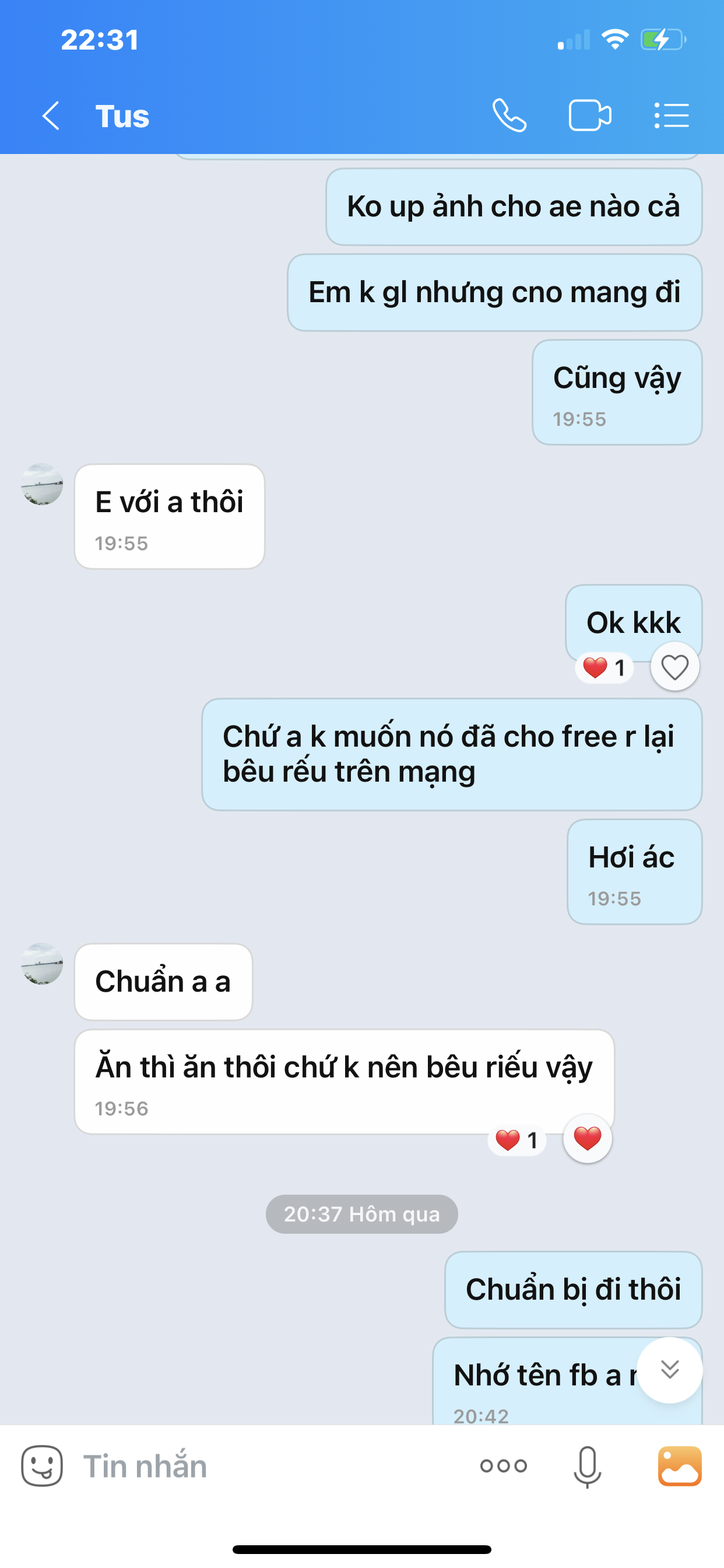Tap red heart on 'Ăn thì ăn thôi' message
This screenshot has height=1568, width=724.
click(x=587, y=1139)
